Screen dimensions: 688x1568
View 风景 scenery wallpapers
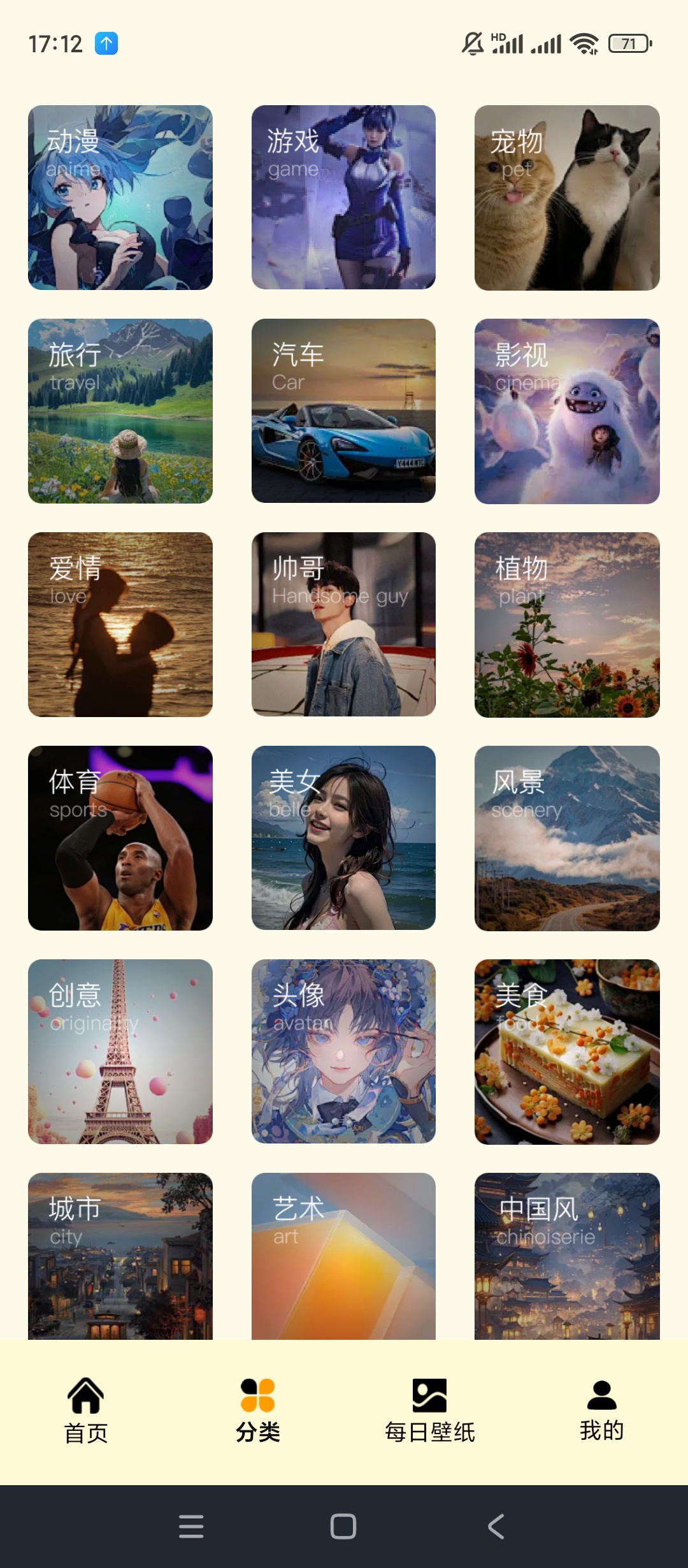pyautogui.click(x=567, y=838)
